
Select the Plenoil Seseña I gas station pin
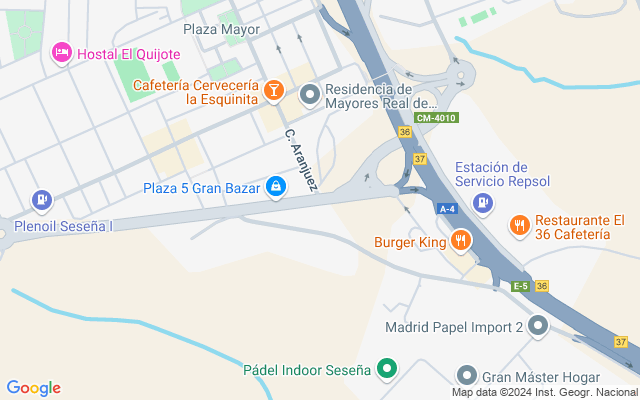pos(42,201)
